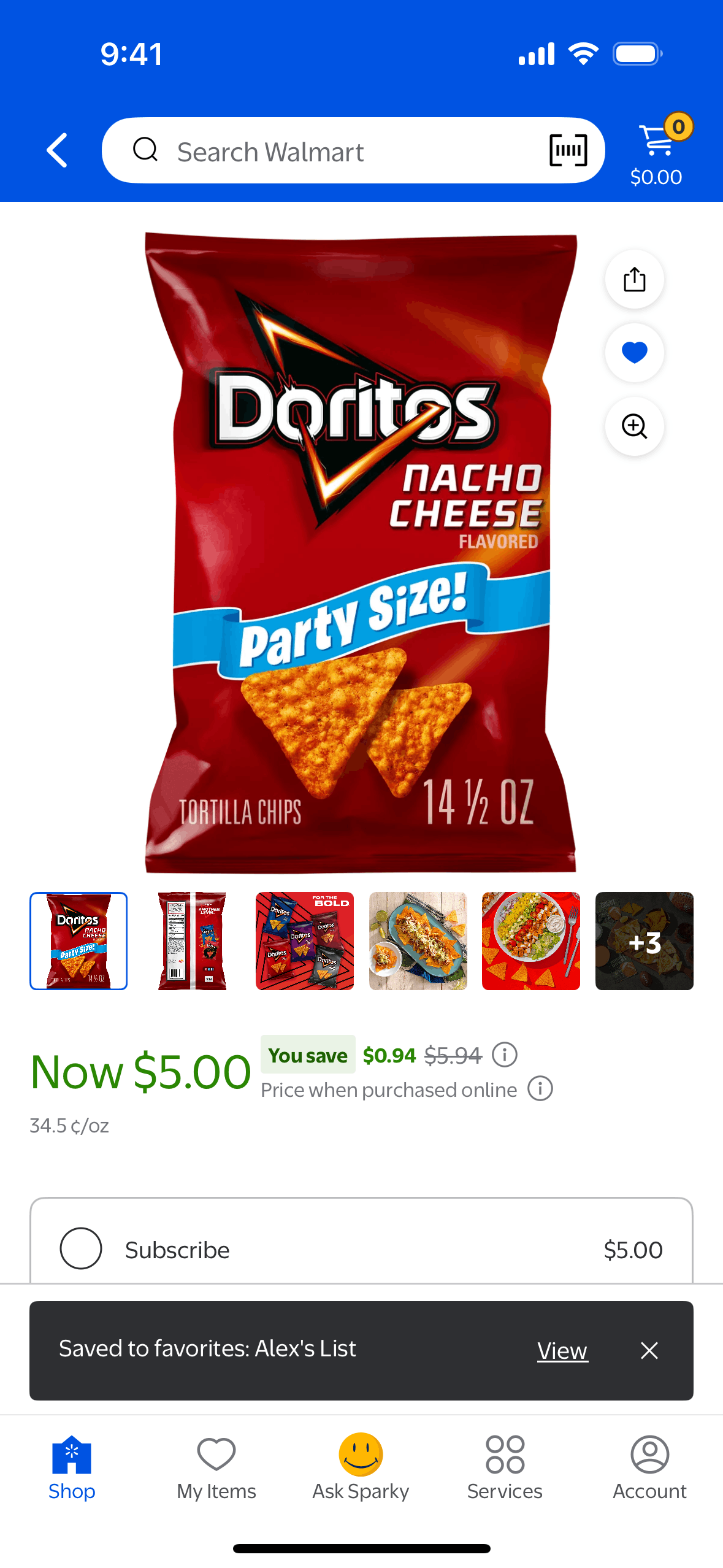View Alex's List favorites
The width and height of the screenshot is (723, 1568).
pos(562,1350)
